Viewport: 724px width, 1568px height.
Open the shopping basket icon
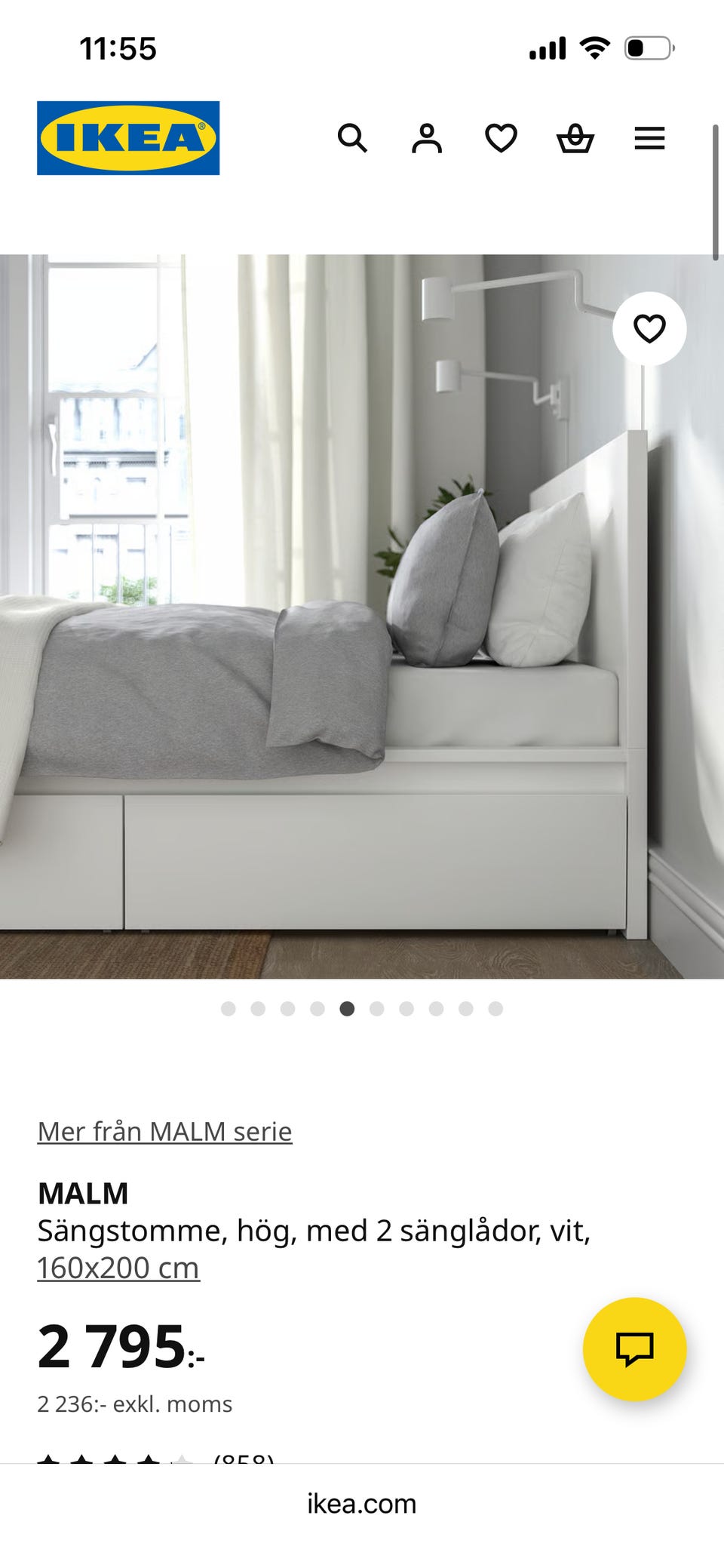(x=575, y=138)
